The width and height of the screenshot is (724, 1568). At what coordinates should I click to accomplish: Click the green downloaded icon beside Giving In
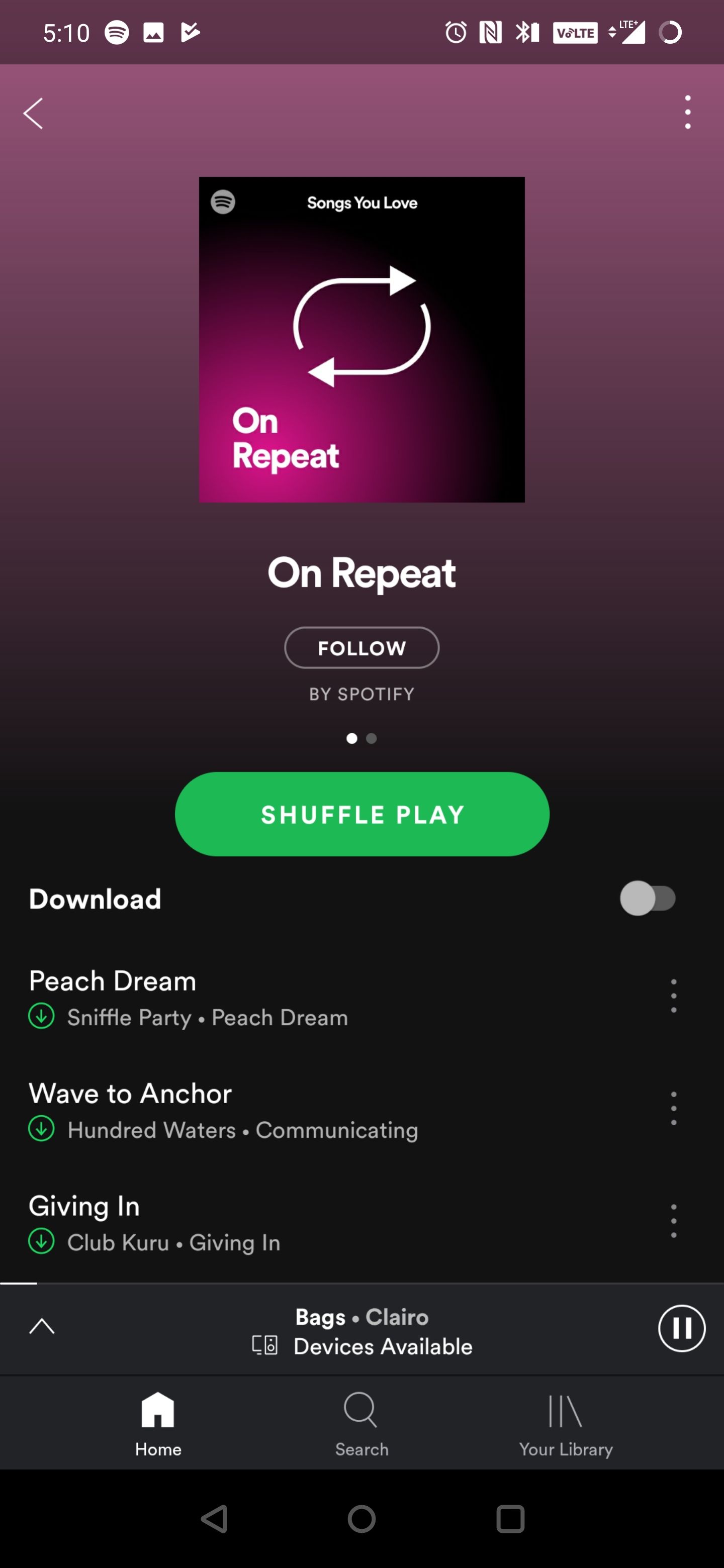pyautogui.click(x=40, y=1242)
